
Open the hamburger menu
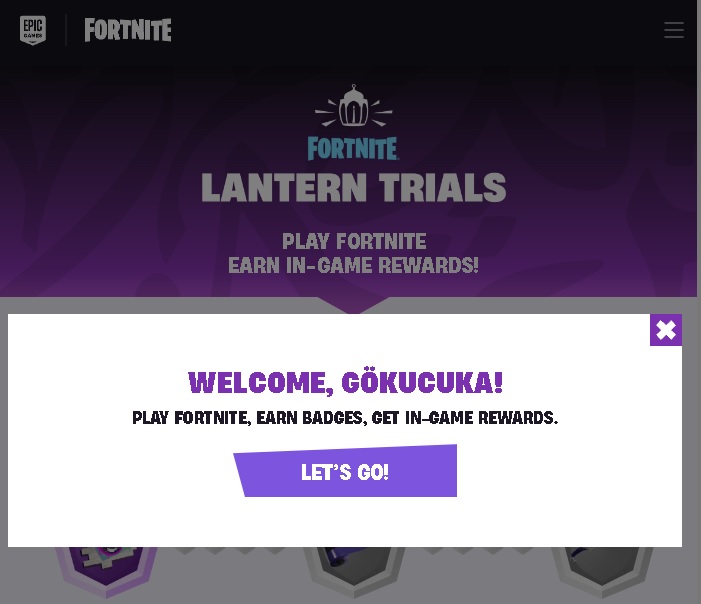pos(674,30)
